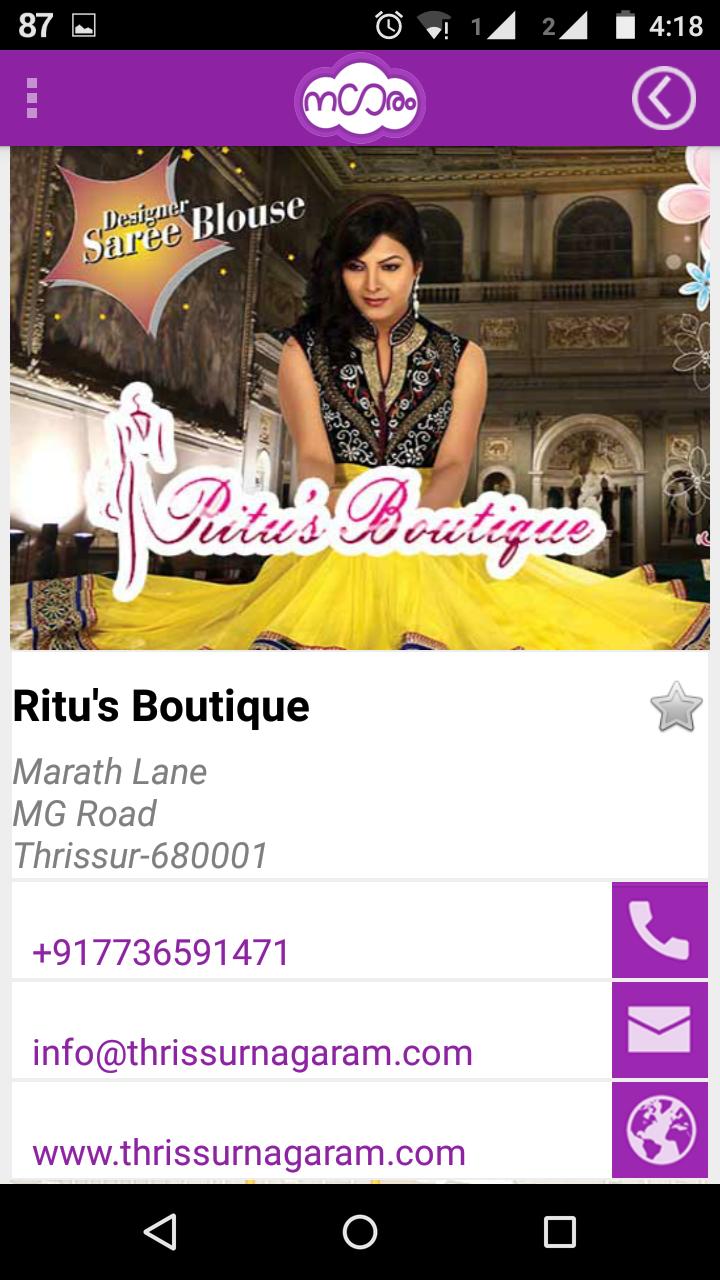This screenshot has width=720, height=1280.
Task: Open the www.thrissurnagaram.com link
Action: [x=249, y=1152]
